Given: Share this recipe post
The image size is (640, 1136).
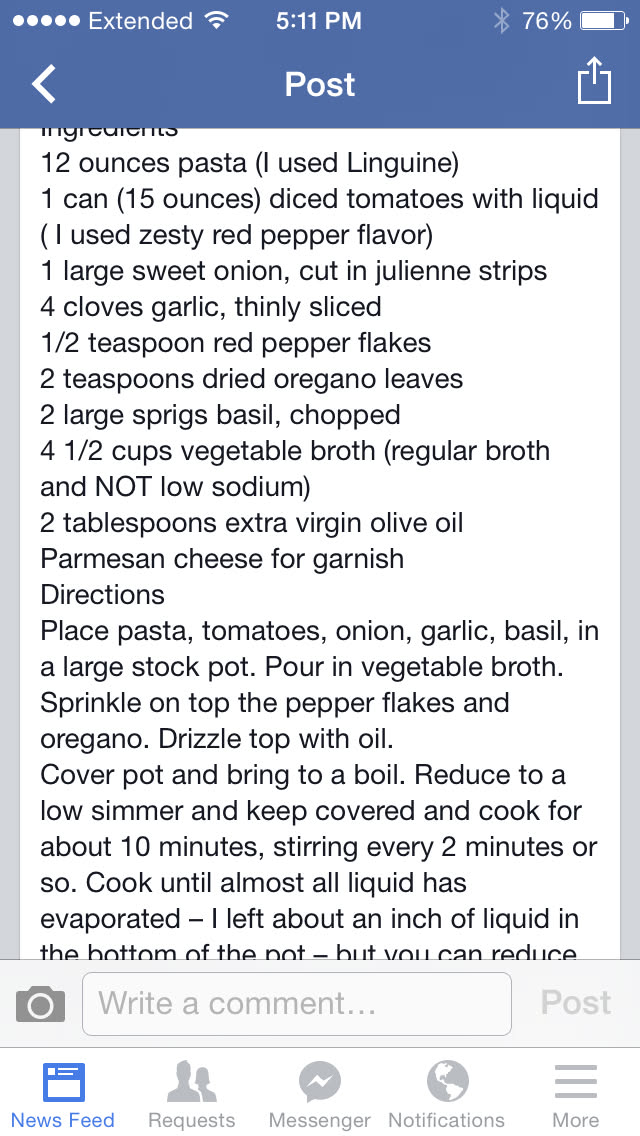Looking at the screenshot, I should (x=594, y=81).
